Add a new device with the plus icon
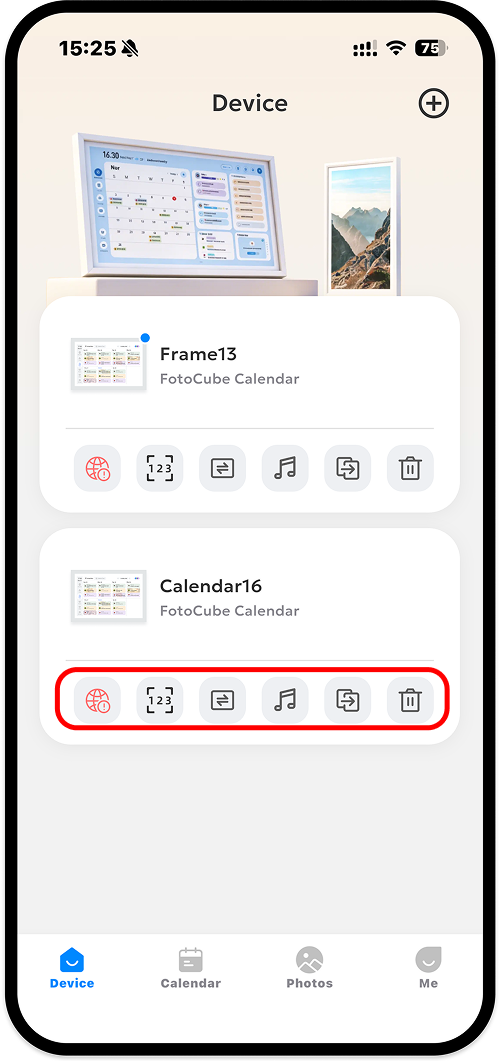This screenshot has width=501, height=1061. tap(433, 104)
